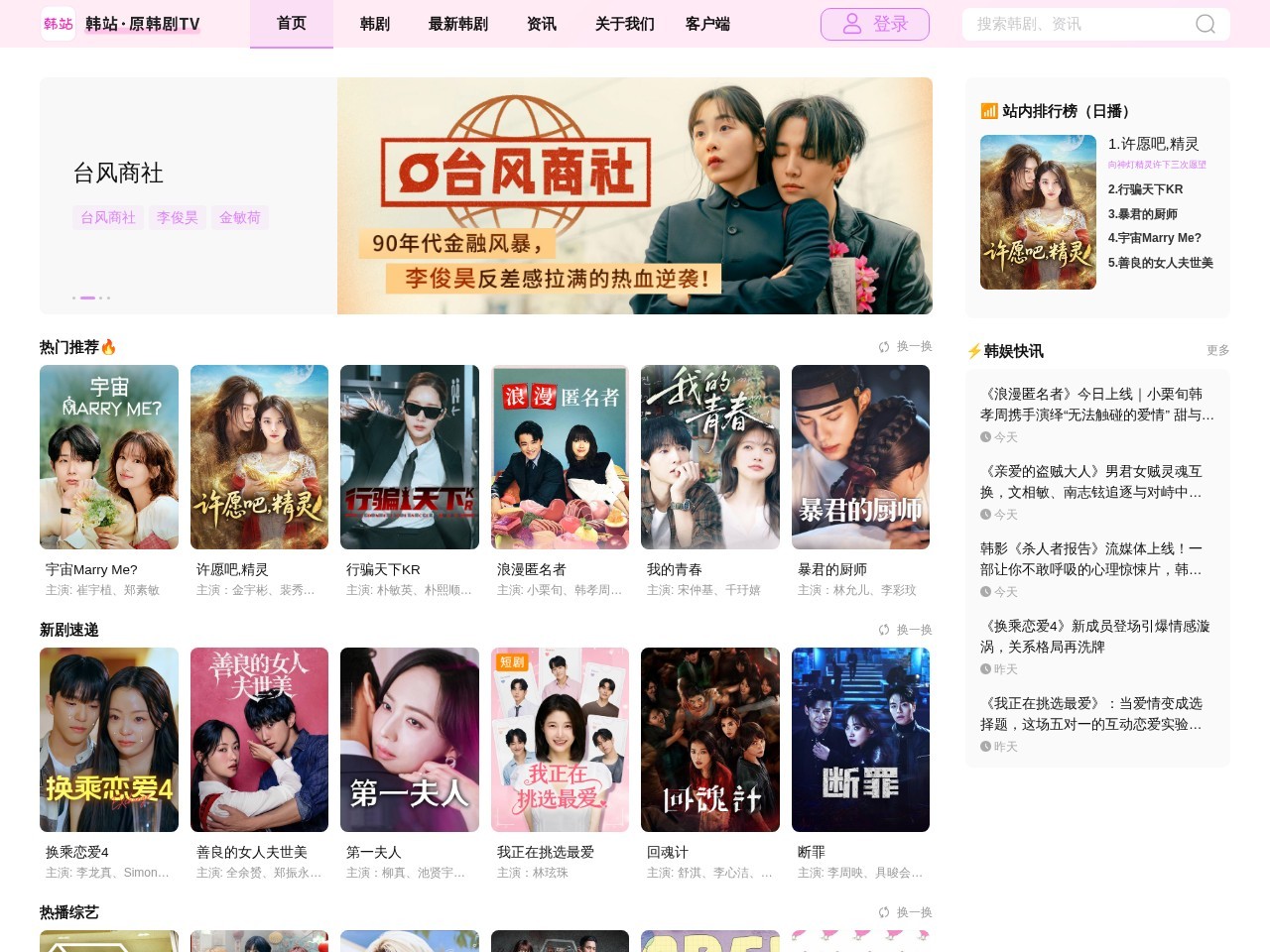Open the 宇宙Marry Me? drama card

point(109,457)
